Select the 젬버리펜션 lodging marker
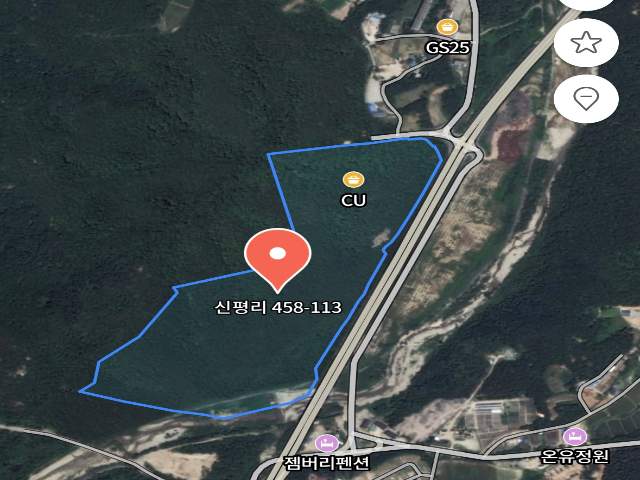 point(326,443)
